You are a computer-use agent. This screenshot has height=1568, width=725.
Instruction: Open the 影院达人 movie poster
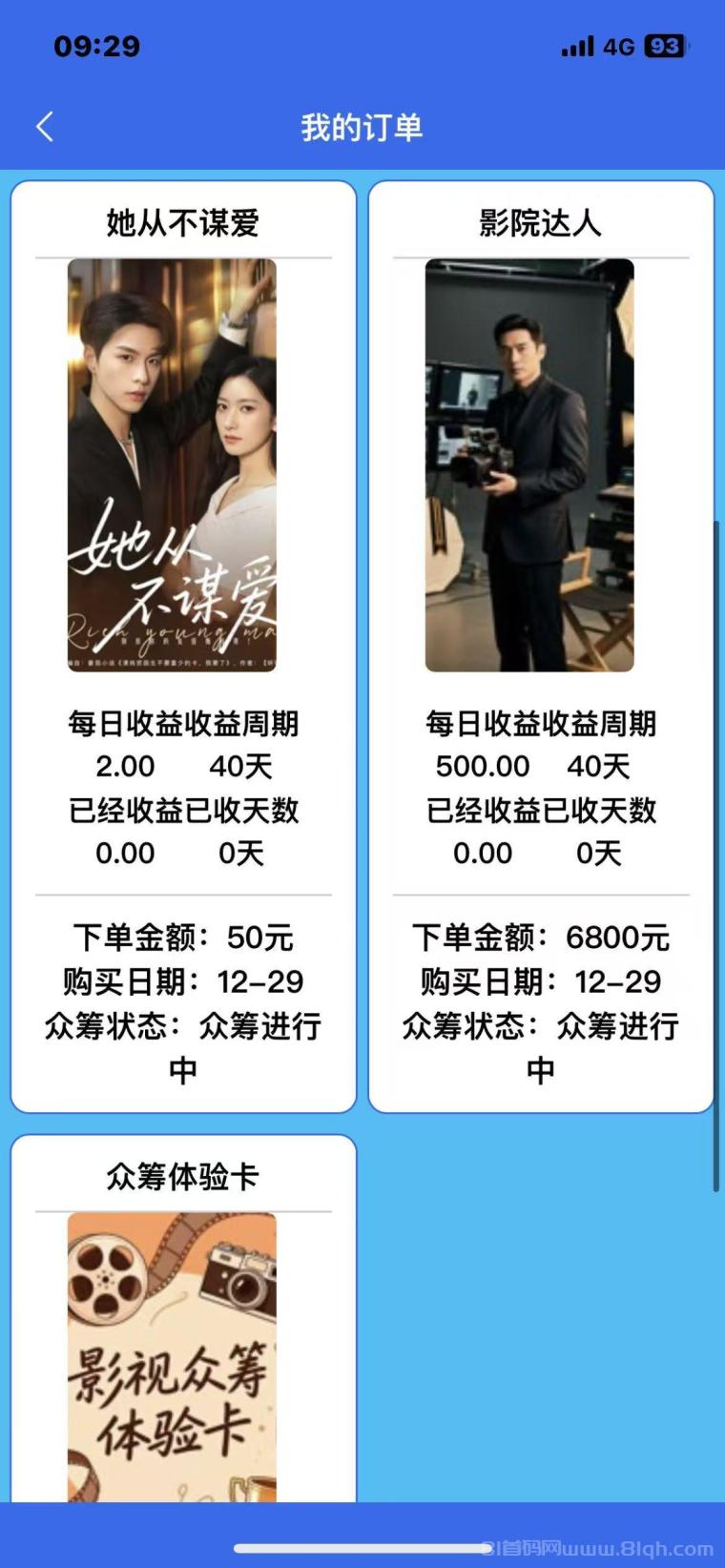click(x=529, y=464)
